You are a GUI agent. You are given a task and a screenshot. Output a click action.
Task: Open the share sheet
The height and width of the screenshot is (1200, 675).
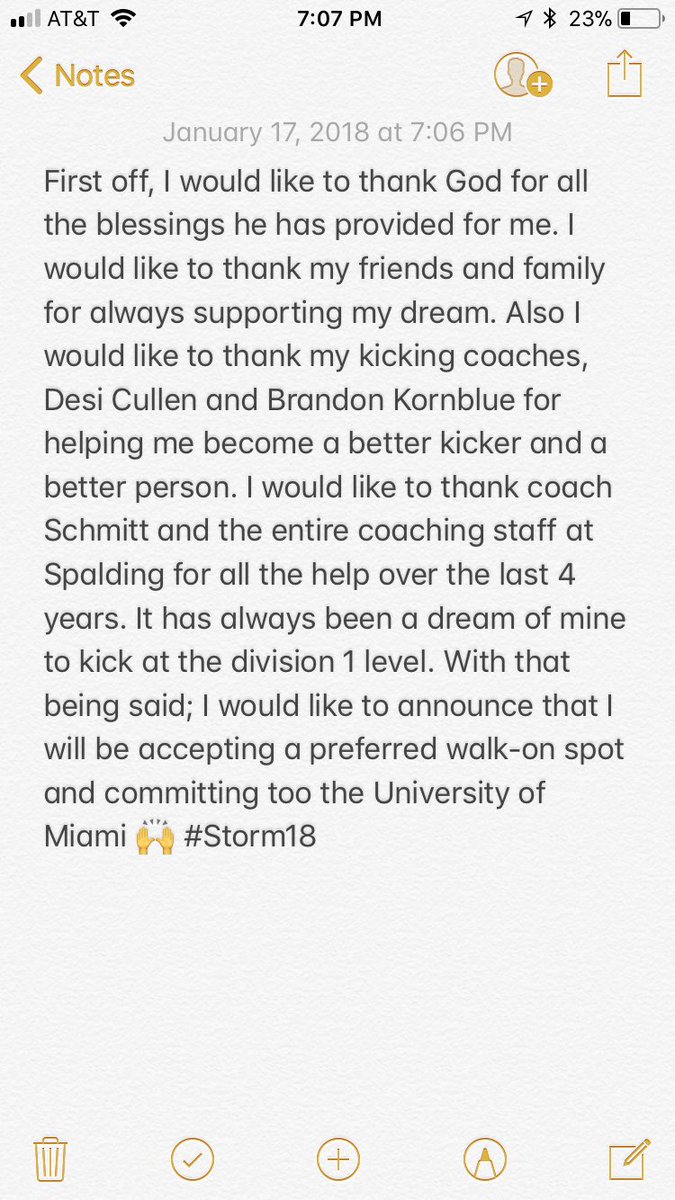point(624,75)
